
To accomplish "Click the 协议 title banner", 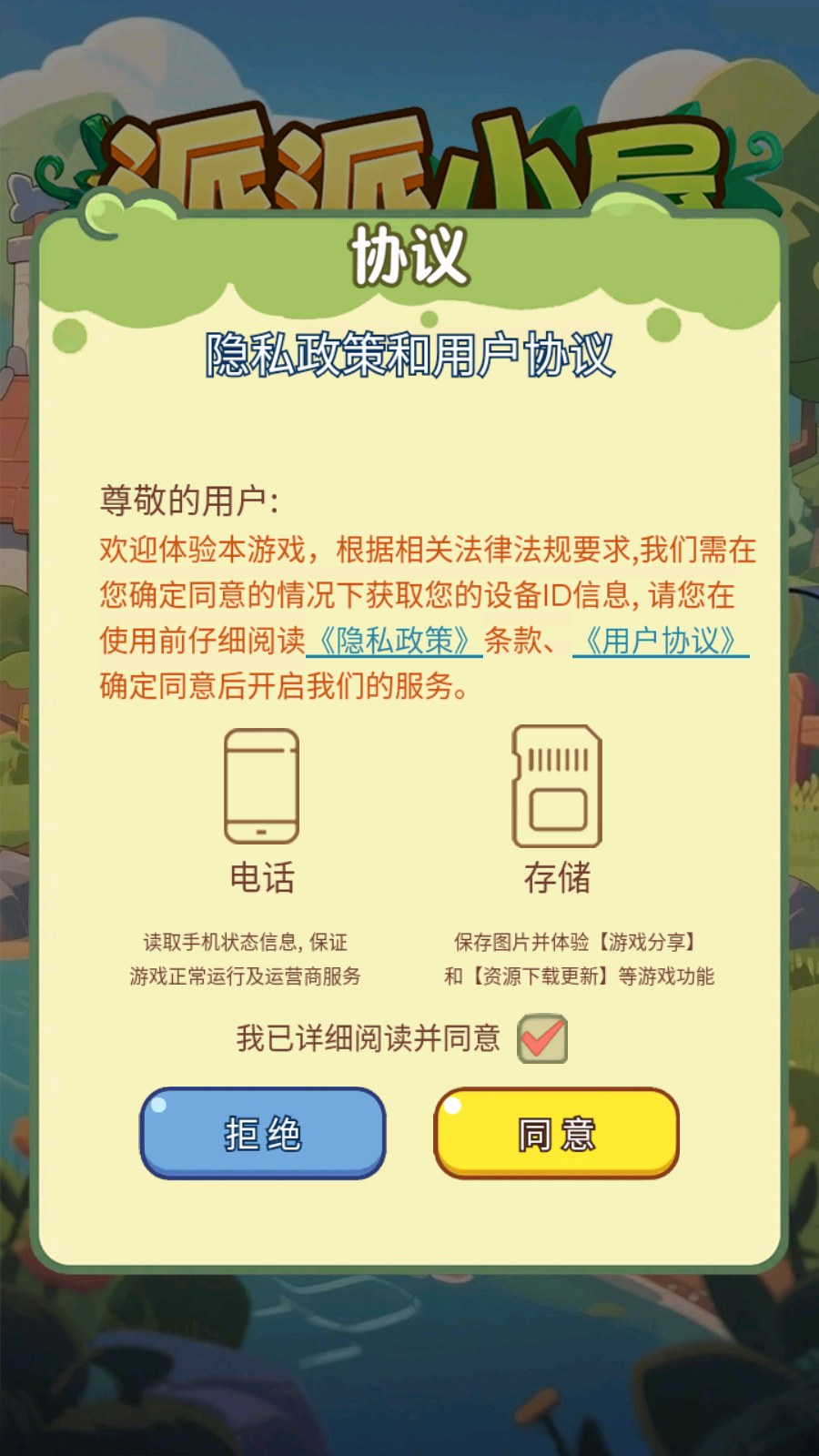I will click(409, 257).
